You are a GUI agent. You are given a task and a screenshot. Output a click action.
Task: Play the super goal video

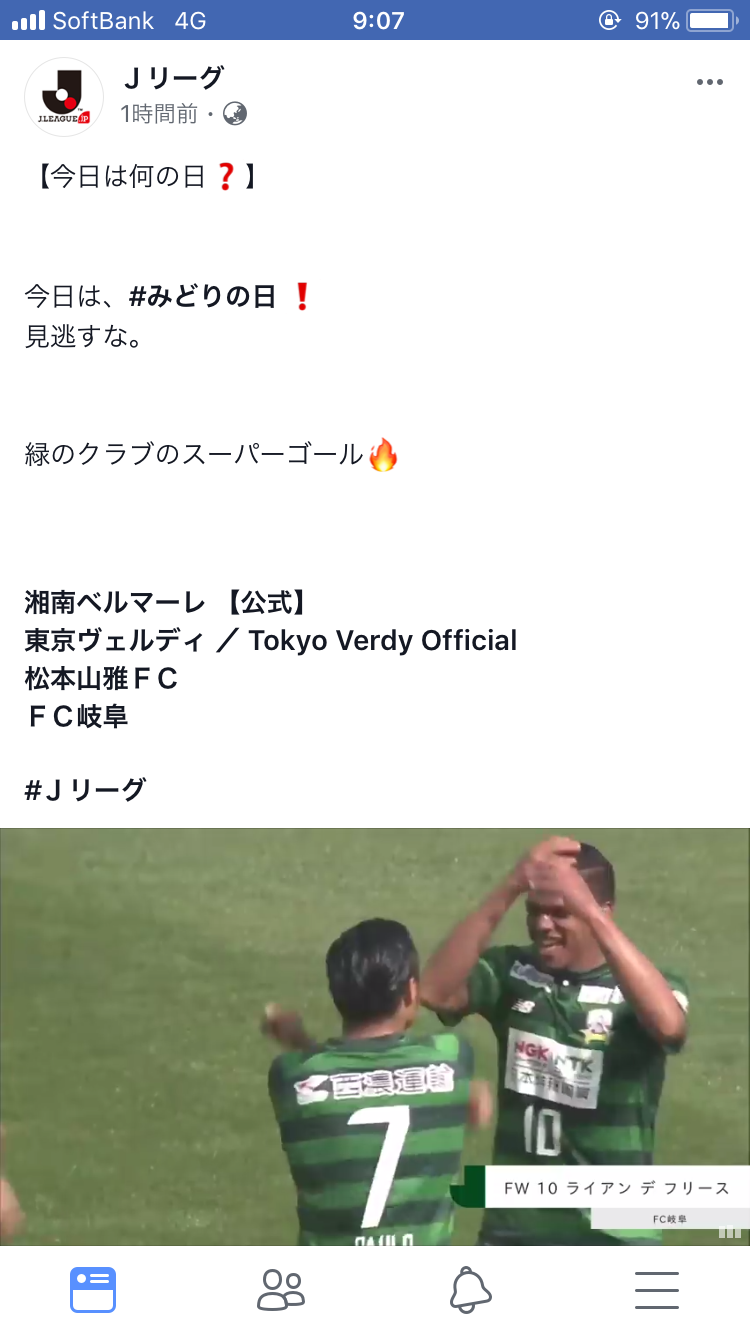tap(375, 1035)
